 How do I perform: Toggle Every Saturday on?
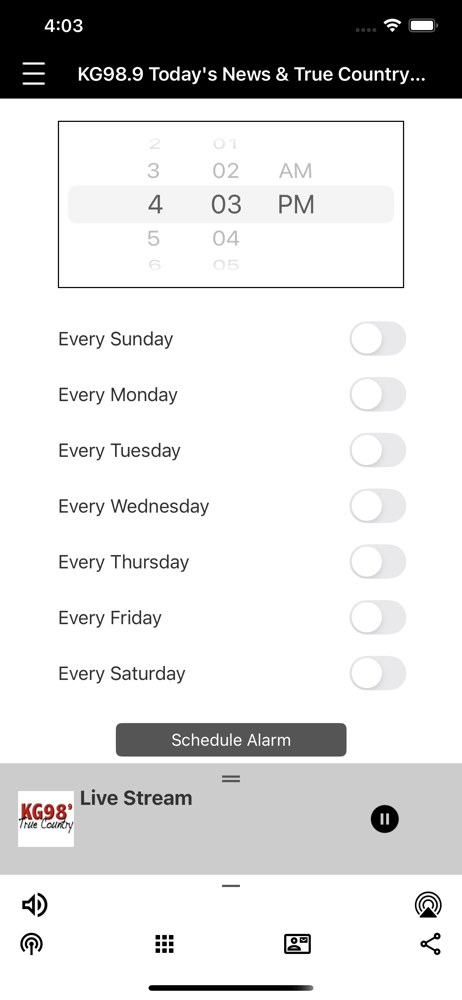click(x=378, y=673)
